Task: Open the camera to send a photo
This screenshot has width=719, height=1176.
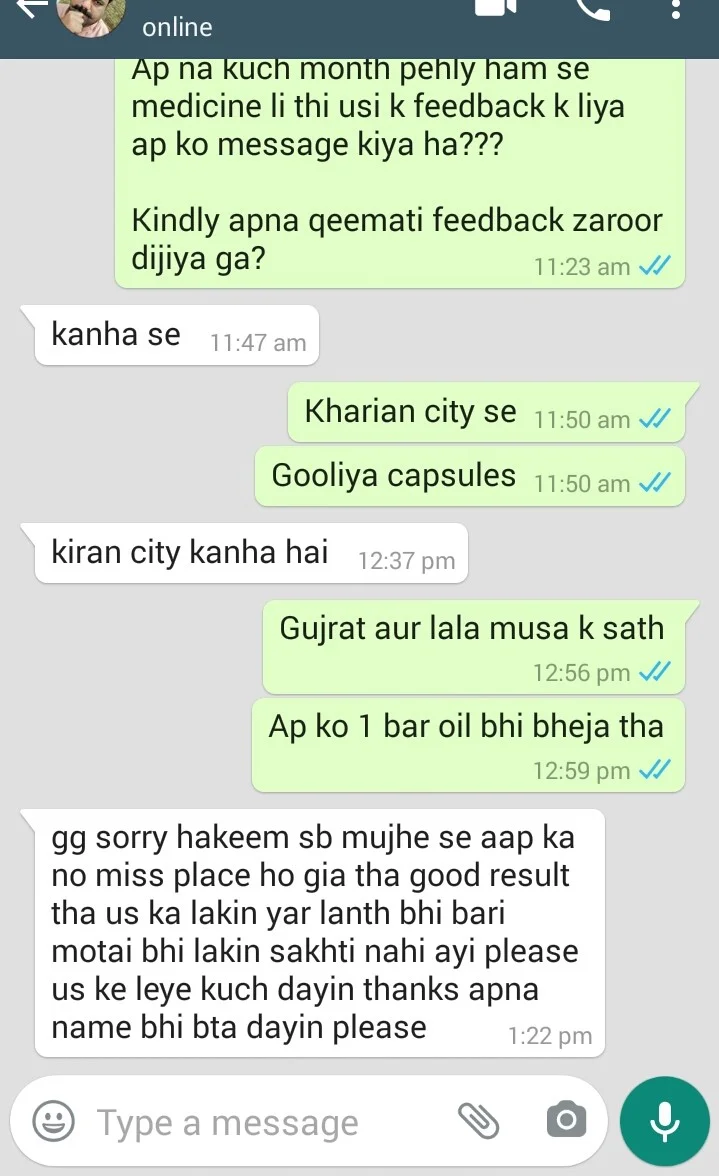Action: 565,1121
